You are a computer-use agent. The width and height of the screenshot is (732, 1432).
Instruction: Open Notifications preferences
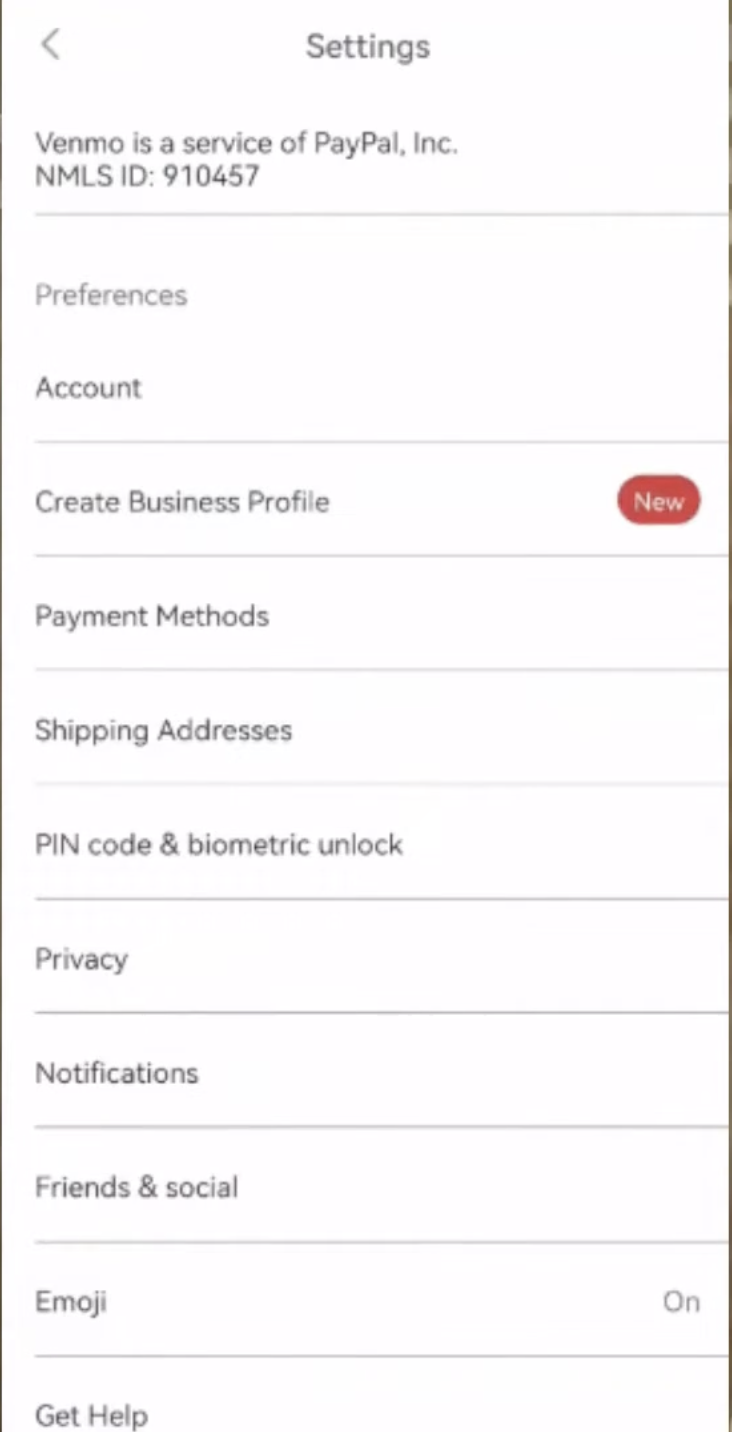tap(116, 1072)
